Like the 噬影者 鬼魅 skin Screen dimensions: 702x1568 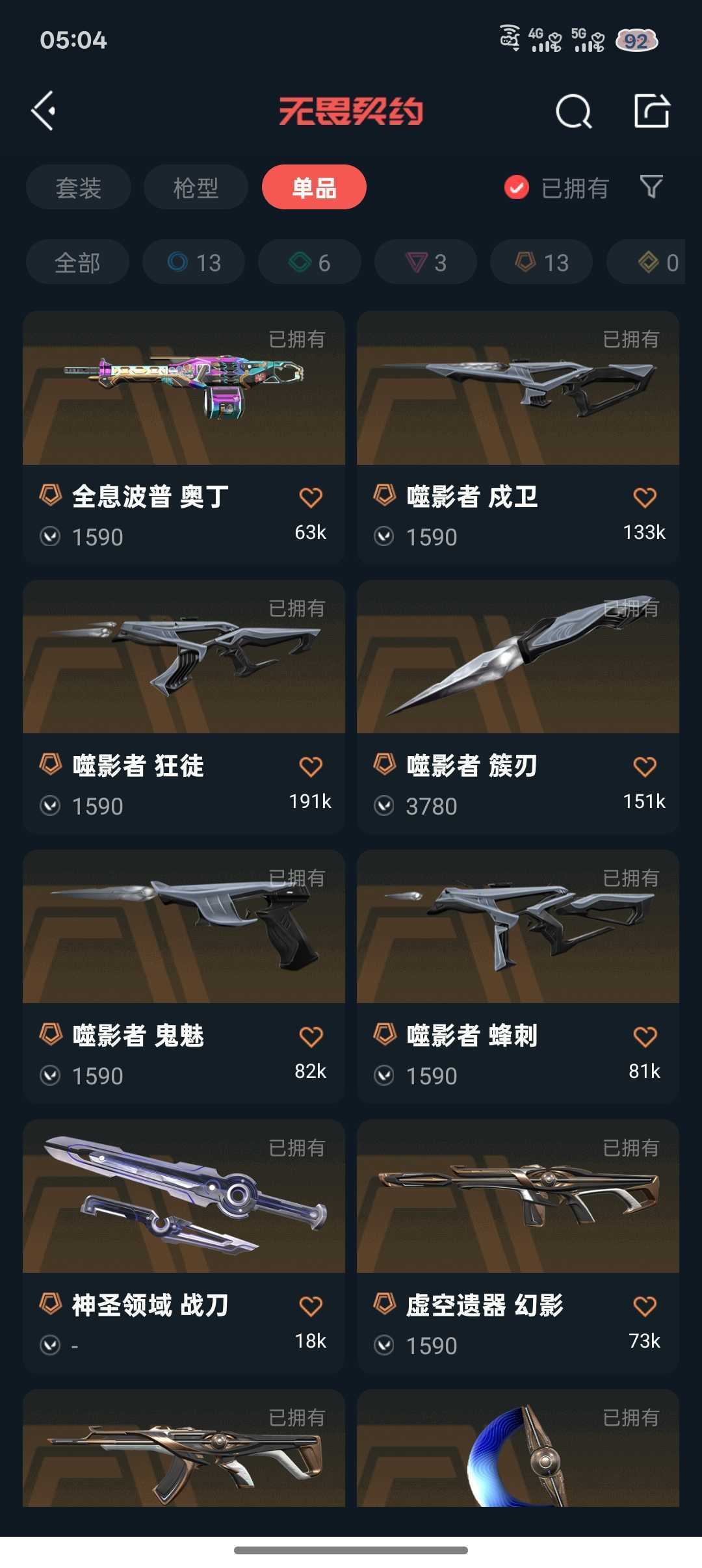coord(311,1037)
